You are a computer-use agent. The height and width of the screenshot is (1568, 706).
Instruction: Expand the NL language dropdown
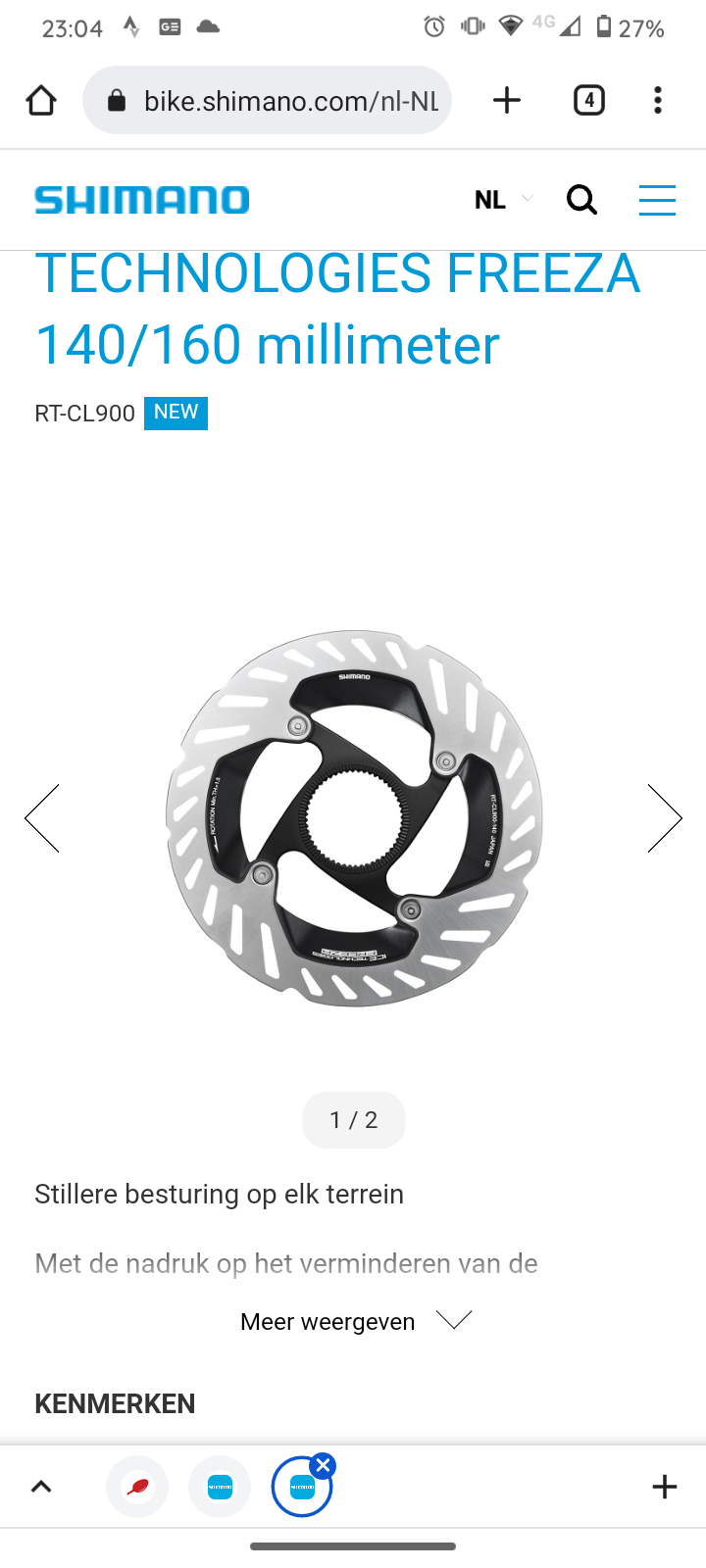coord(503,200)
